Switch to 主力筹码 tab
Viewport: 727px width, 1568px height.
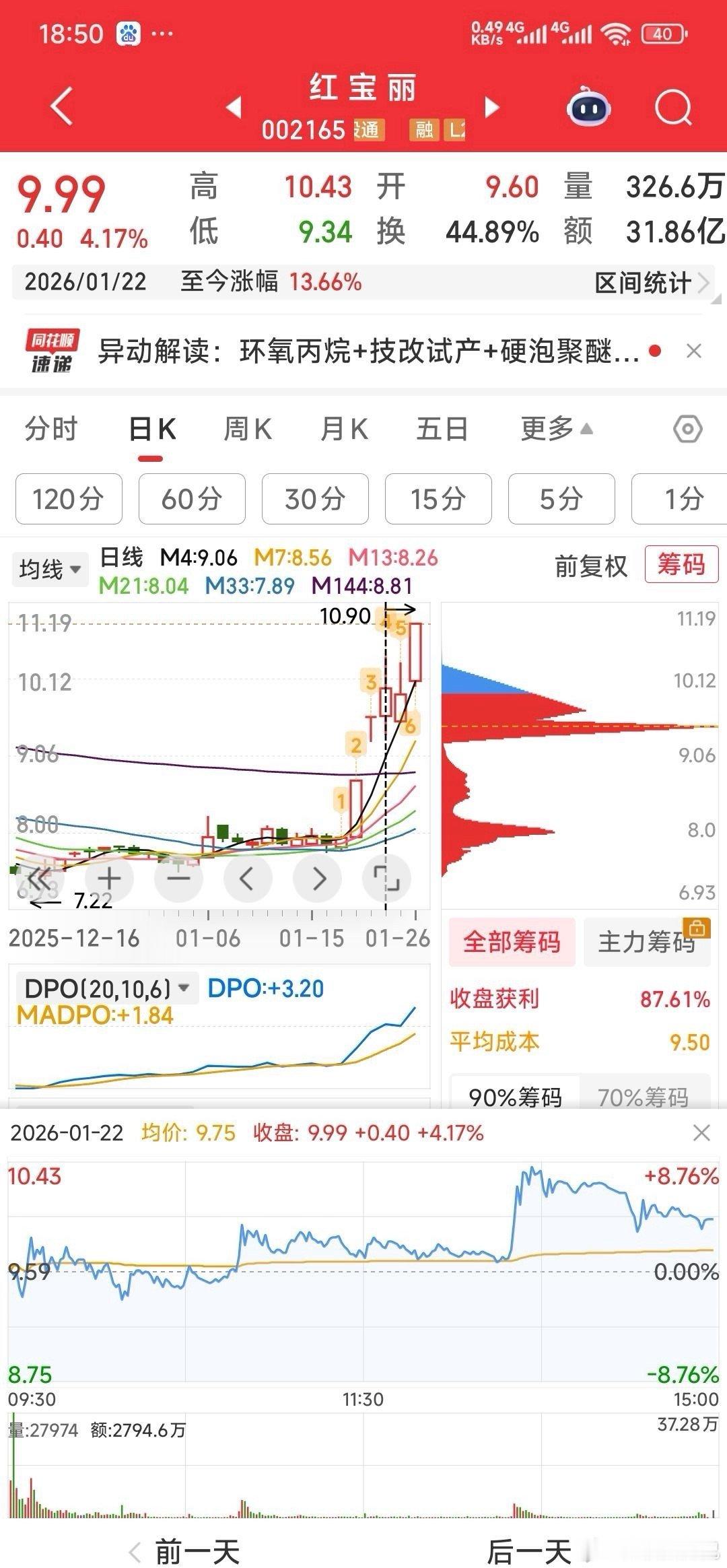(647, 942)
